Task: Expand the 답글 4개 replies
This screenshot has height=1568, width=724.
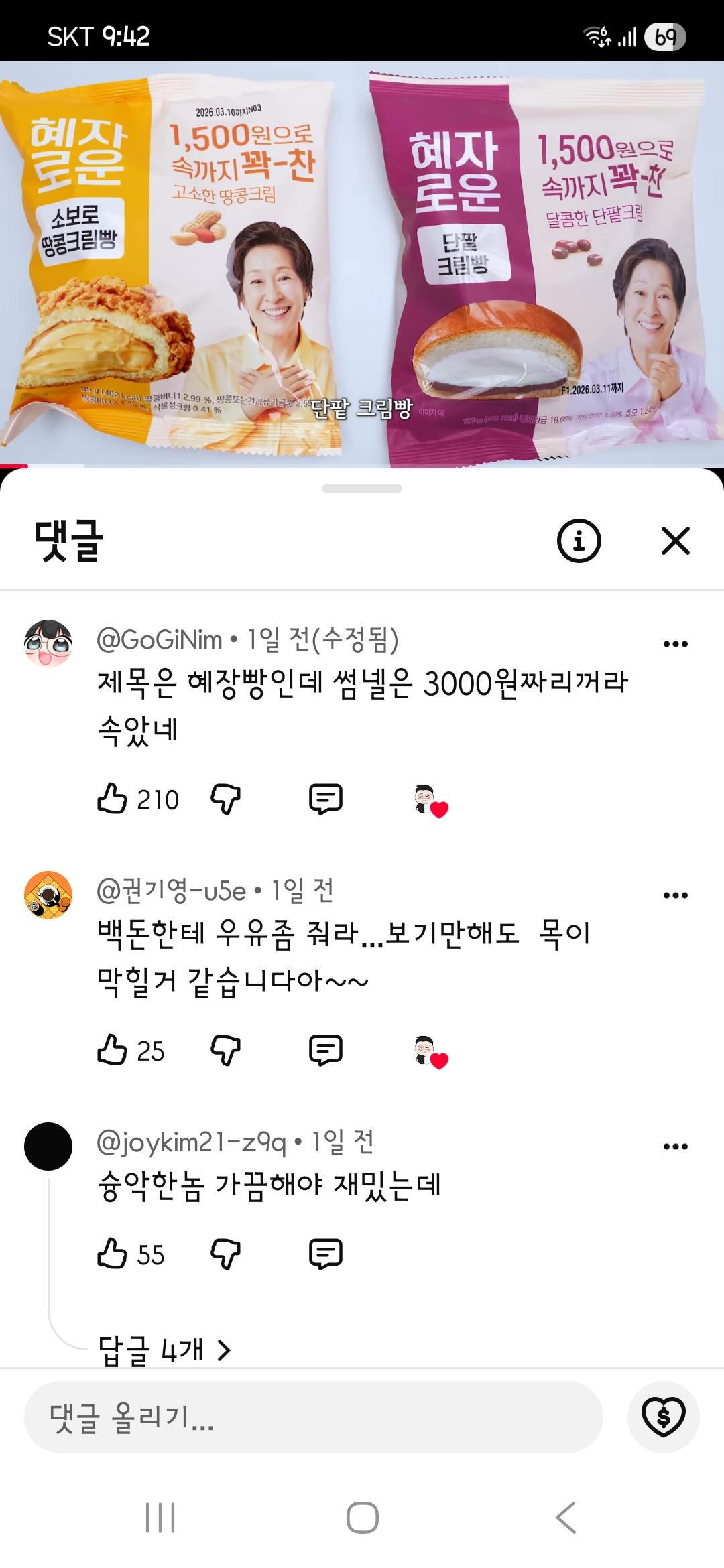Action: (x=164, y=1350)
